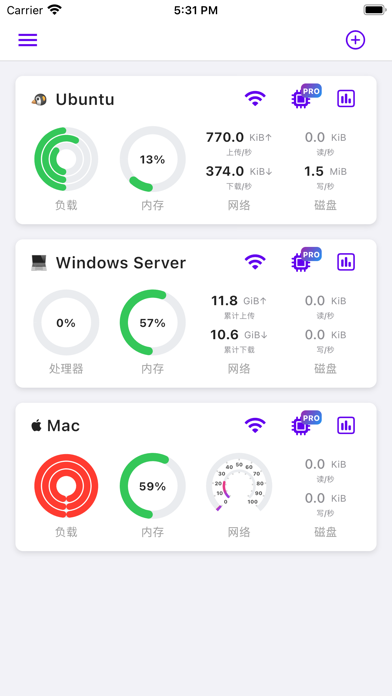Open the PRO processor icon on Mac

(x=305, y=423)
